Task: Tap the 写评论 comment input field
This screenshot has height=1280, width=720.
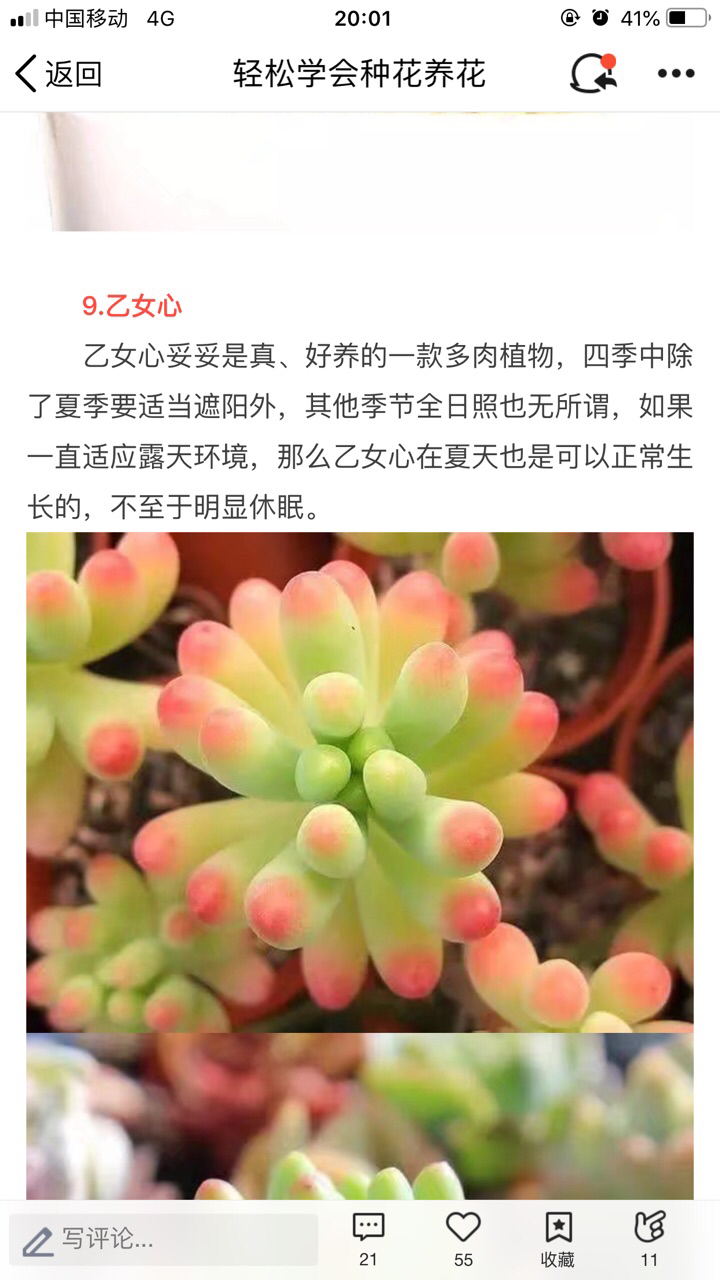Action: 164,1240
